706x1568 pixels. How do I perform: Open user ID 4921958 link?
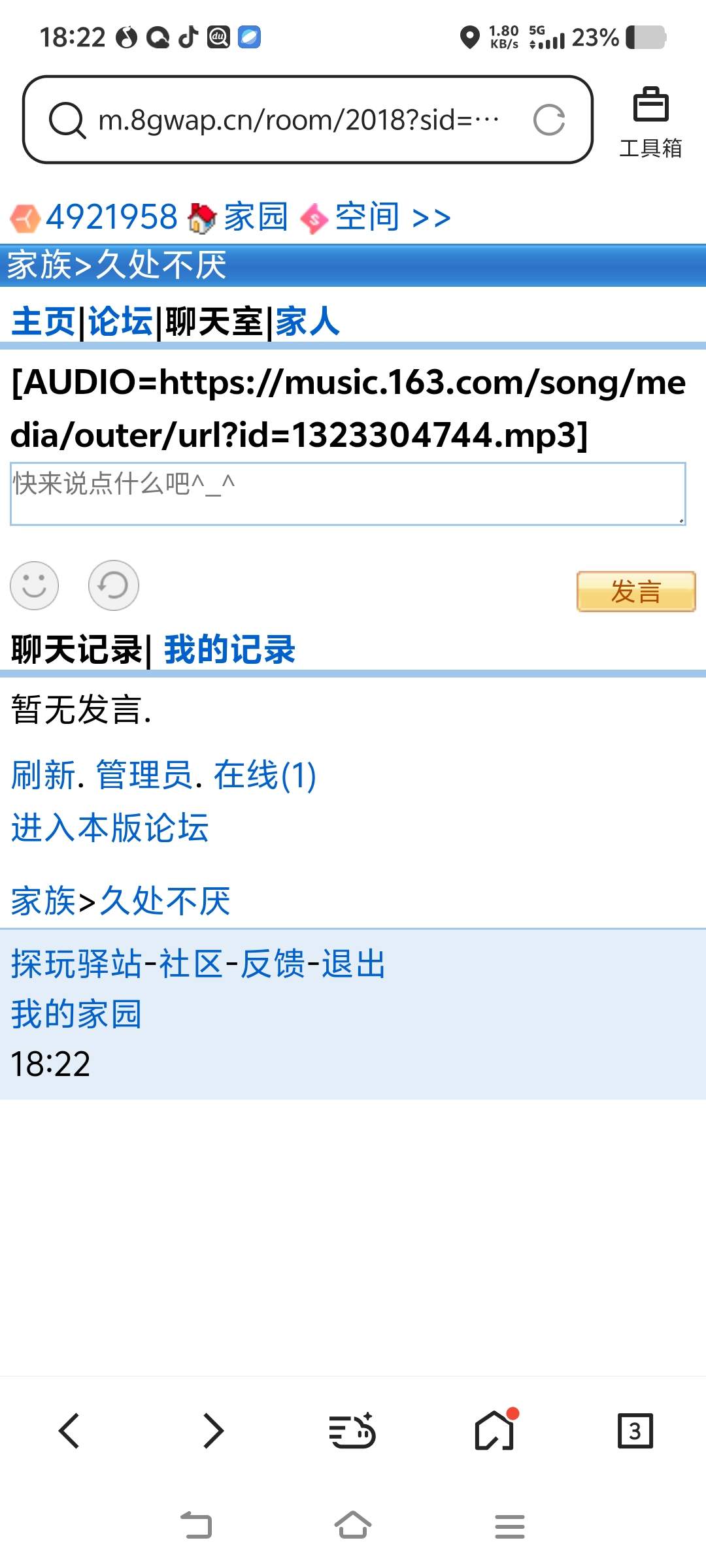click(111, 217)
